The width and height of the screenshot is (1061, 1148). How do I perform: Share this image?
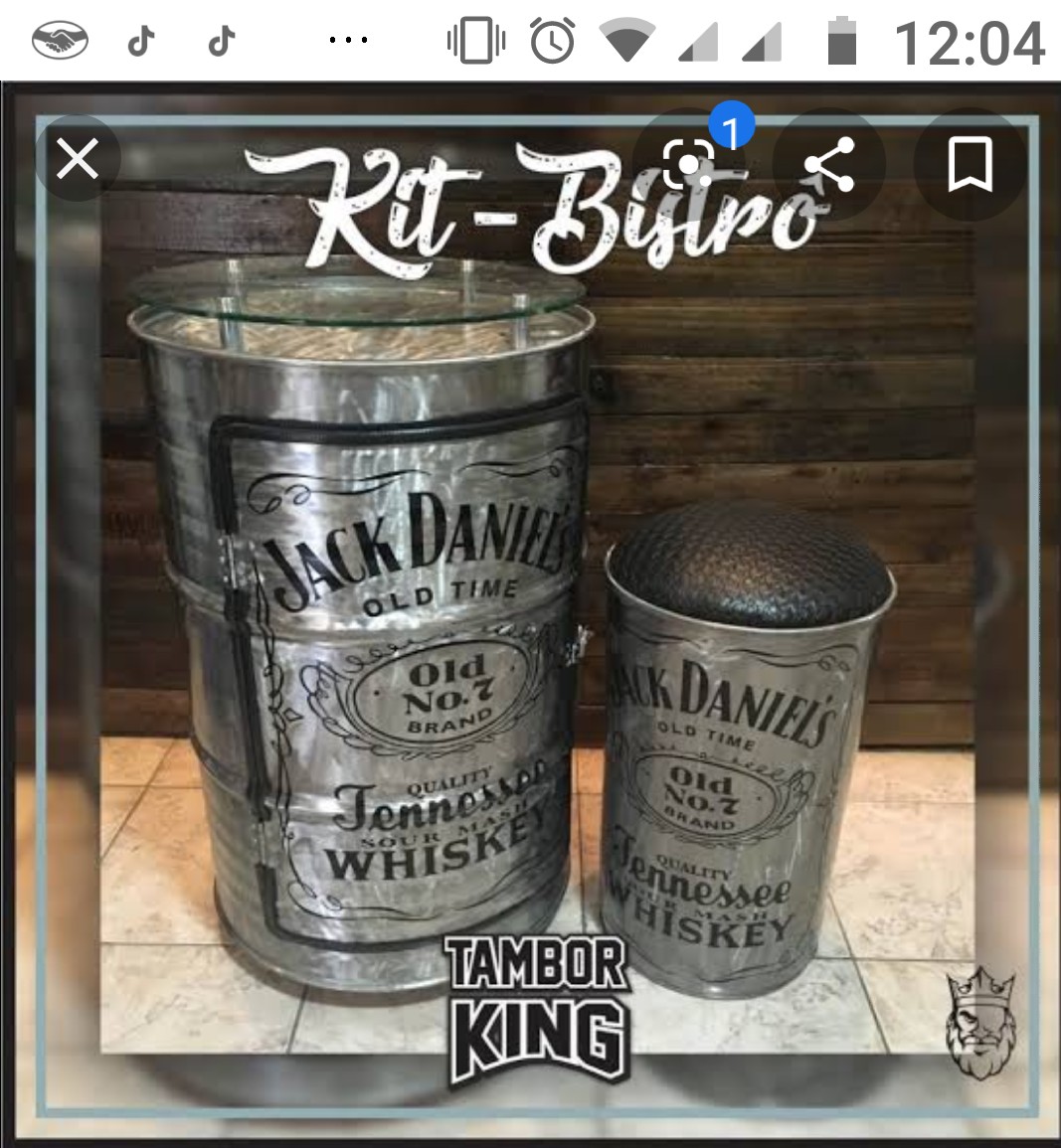click(829, 164)
